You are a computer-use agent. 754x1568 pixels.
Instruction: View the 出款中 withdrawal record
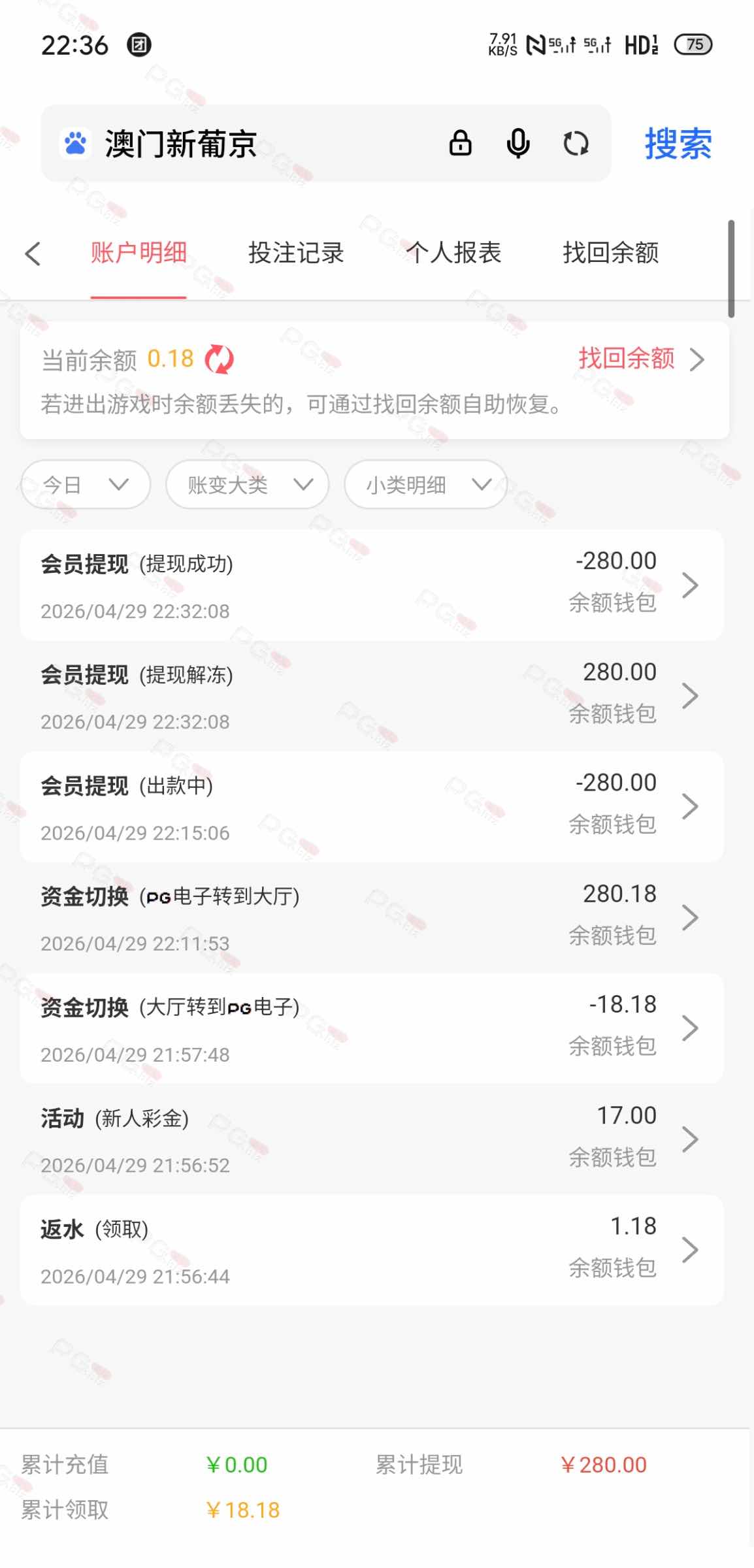pos(371,807)
